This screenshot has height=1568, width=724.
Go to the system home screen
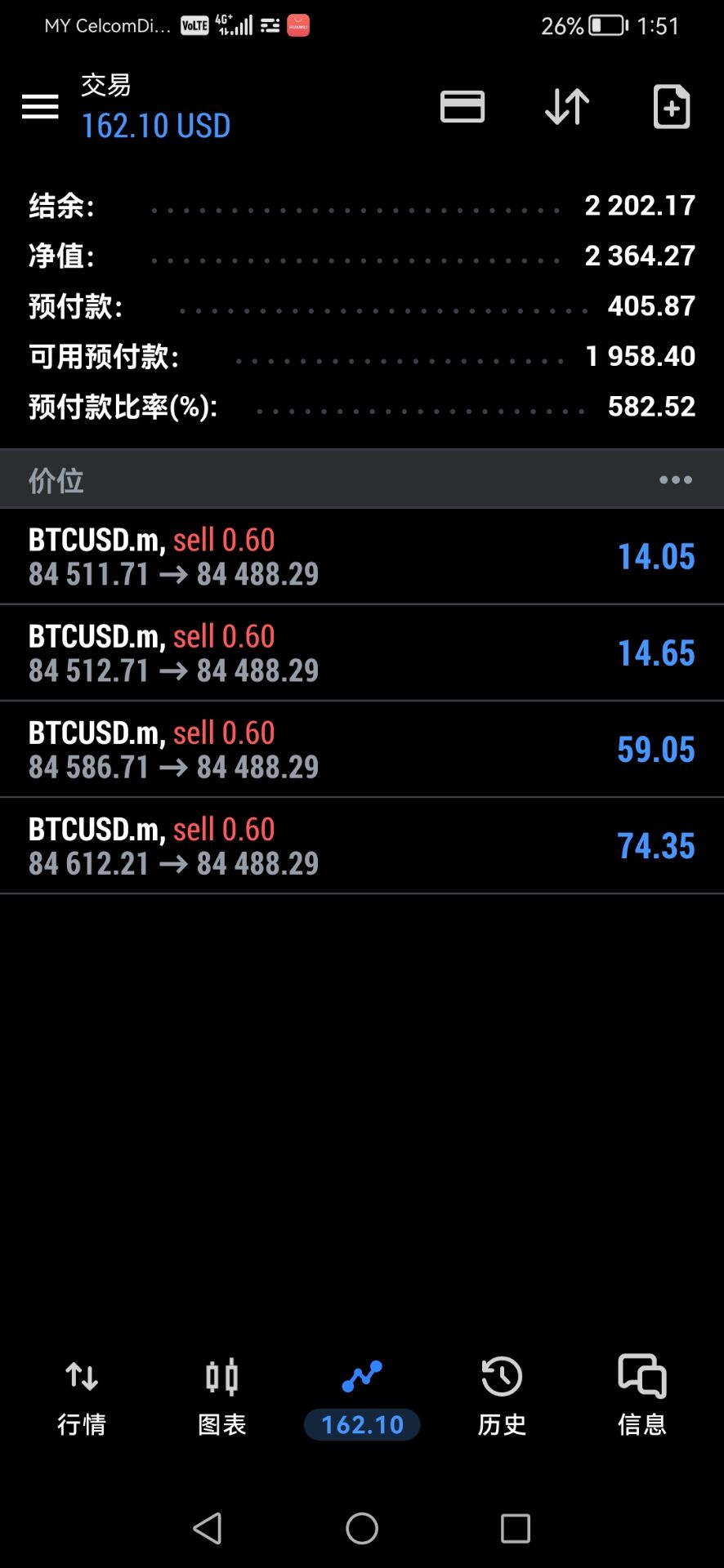click(362, 1528)
